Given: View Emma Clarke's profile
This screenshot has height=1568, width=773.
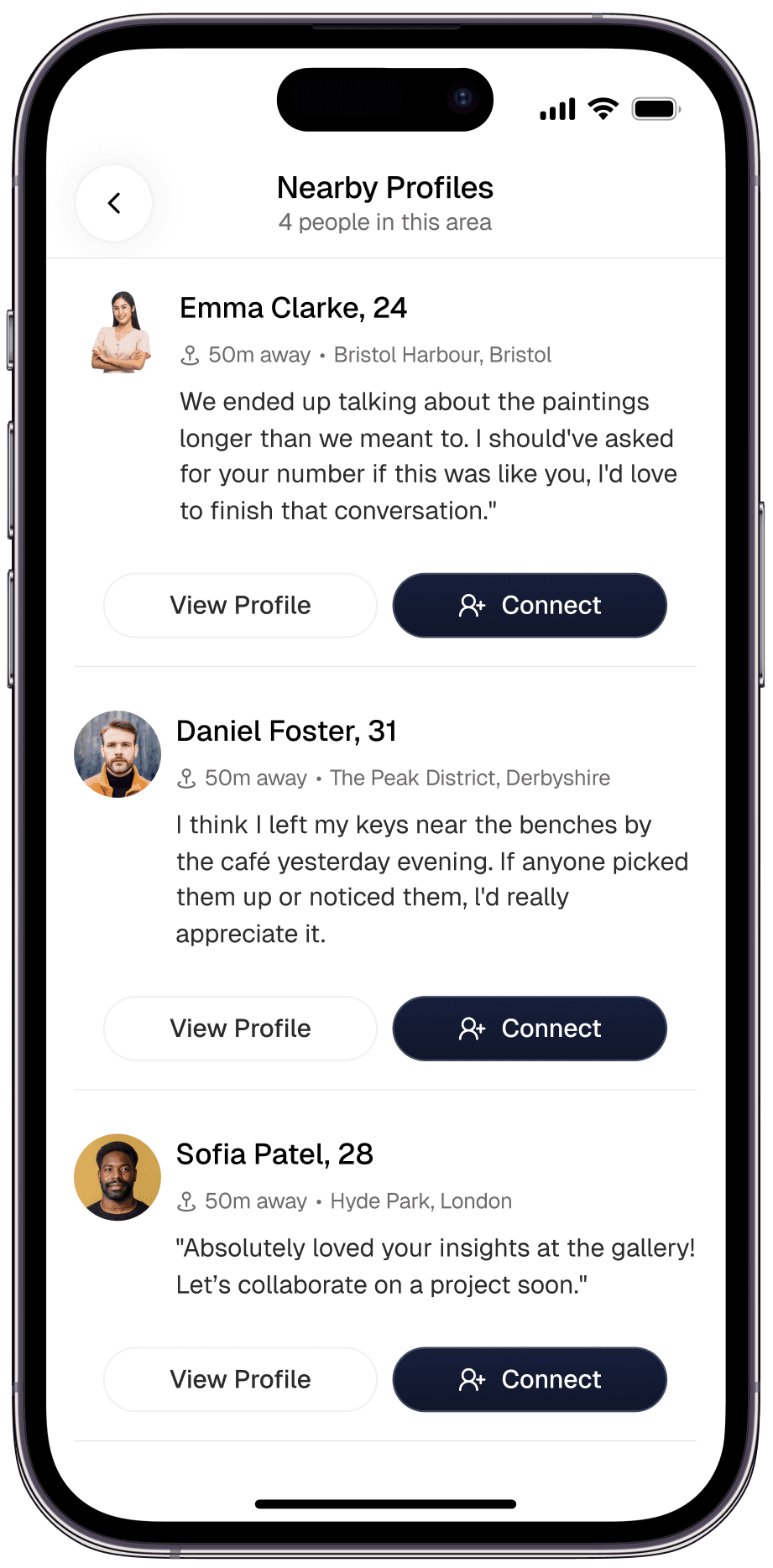Looking at the screenshot, I should 240,606.
